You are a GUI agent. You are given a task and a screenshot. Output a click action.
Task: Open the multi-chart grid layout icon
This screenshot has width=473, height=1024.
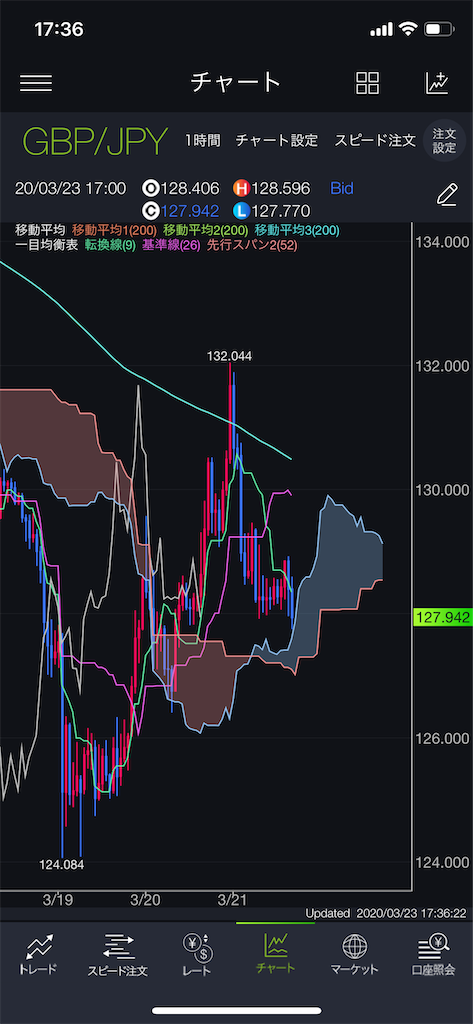pos(367,83)
